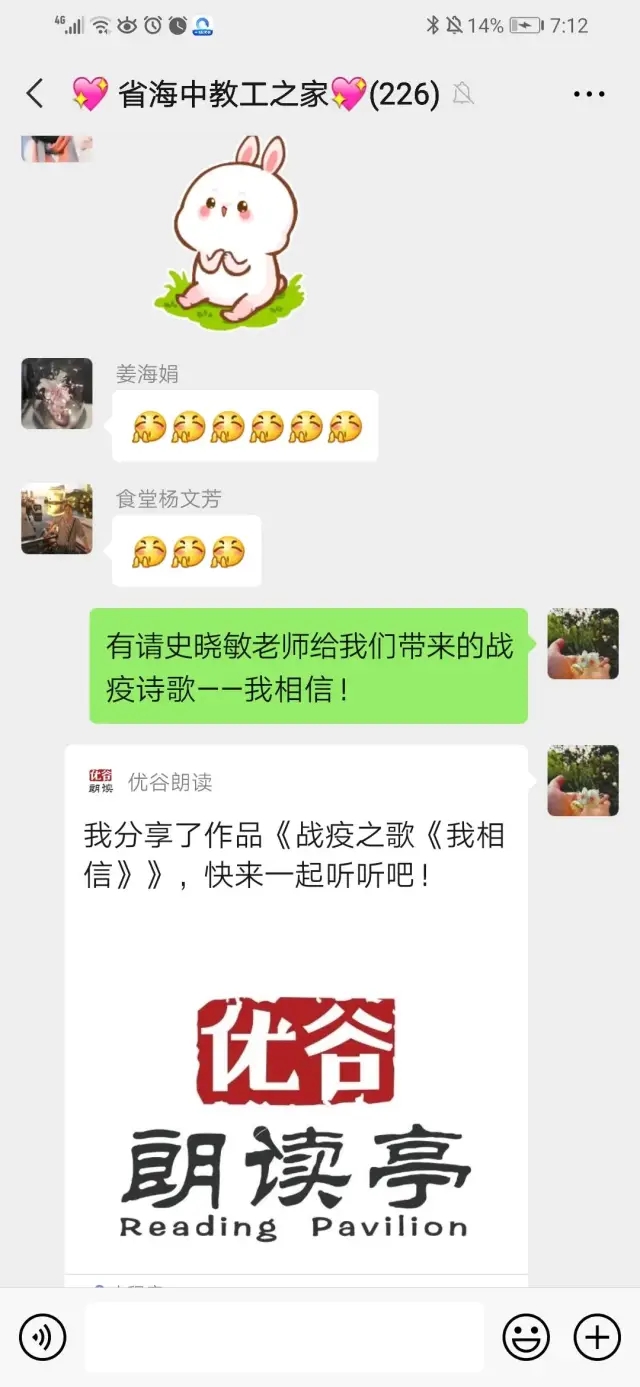640x1387 pixels.
Task: Go back from the group chat
Action: point(35,95)
